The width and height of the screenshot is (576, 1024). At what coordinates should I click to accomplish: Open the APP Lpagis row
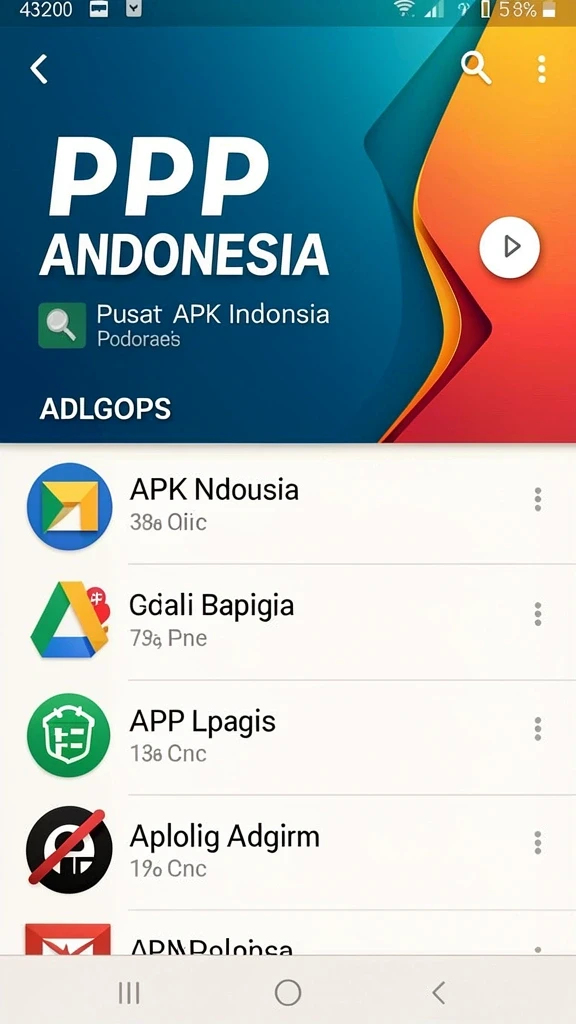pyautogui.click(x=288, y=737)
